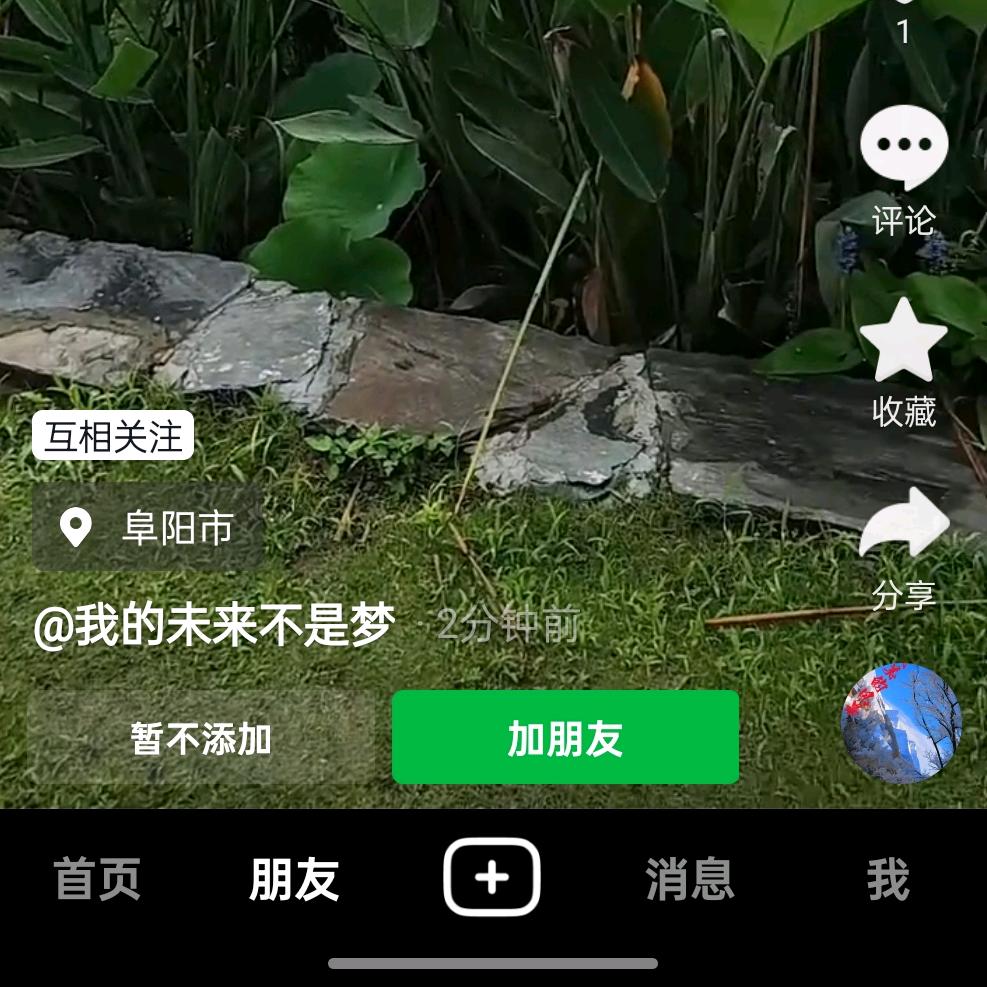
Task: Choose 暂不添加 to skip adding
Action: coord(201,739)
